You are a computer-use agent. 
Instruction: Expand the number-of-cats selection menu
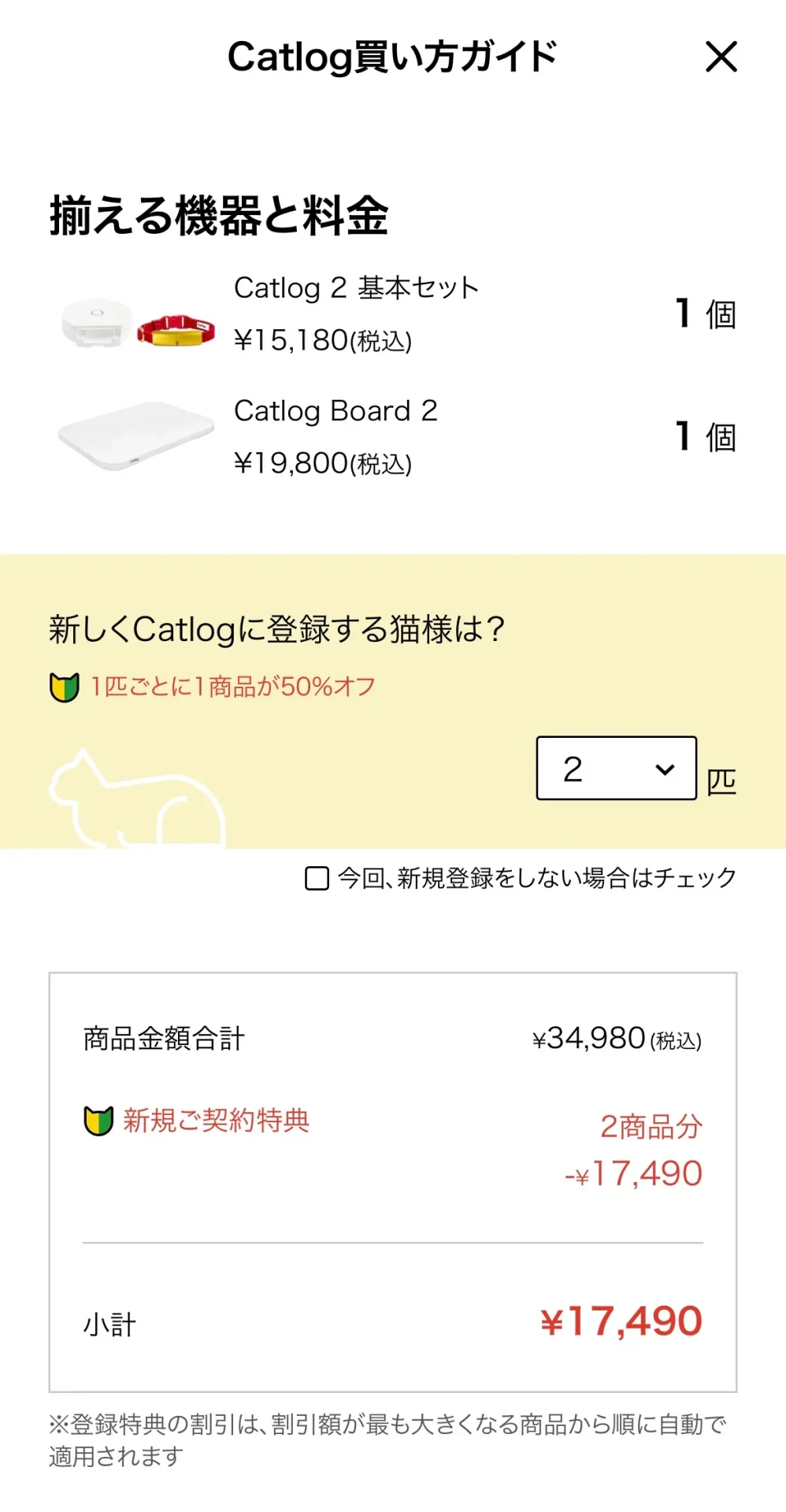click(616, 767)
